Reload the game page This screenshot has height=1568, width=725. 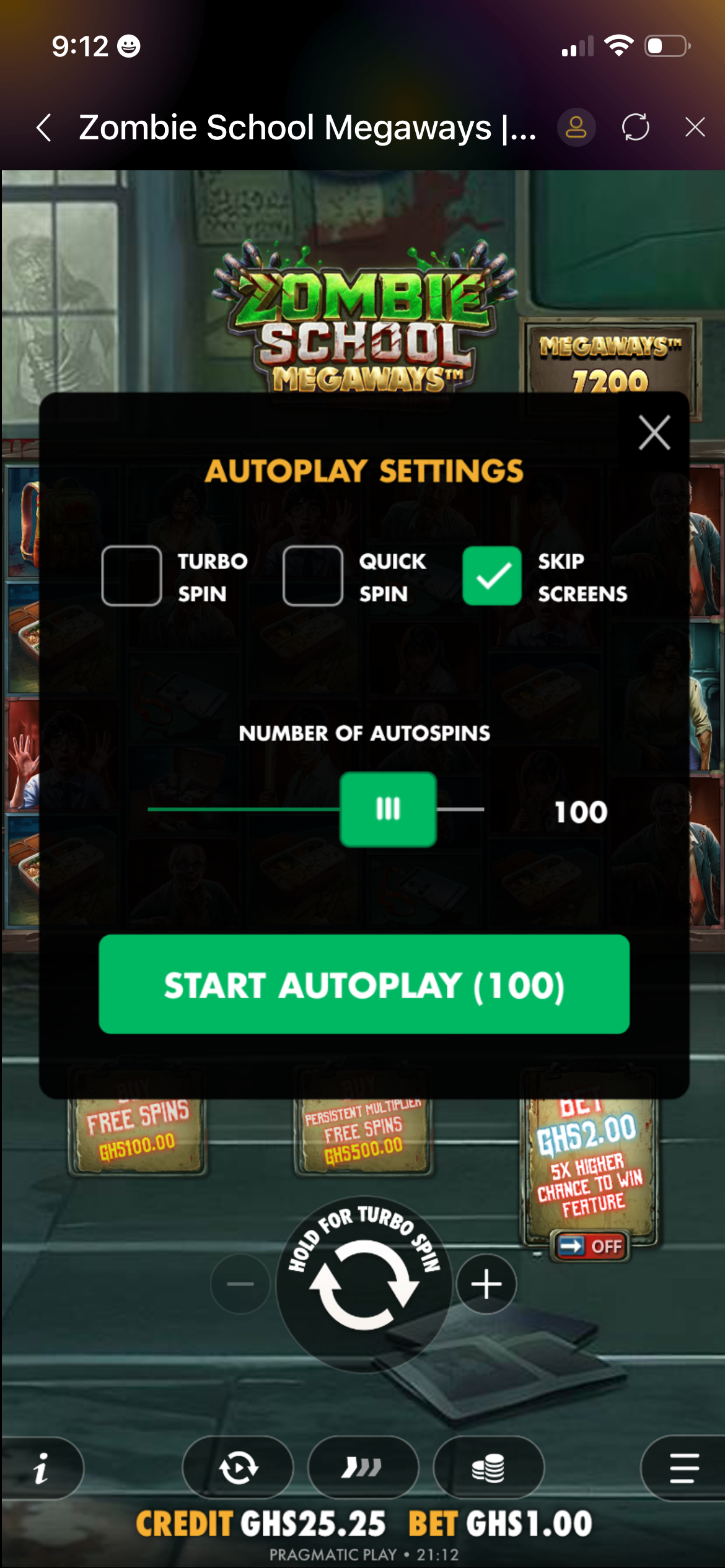(x=635, y=128)
